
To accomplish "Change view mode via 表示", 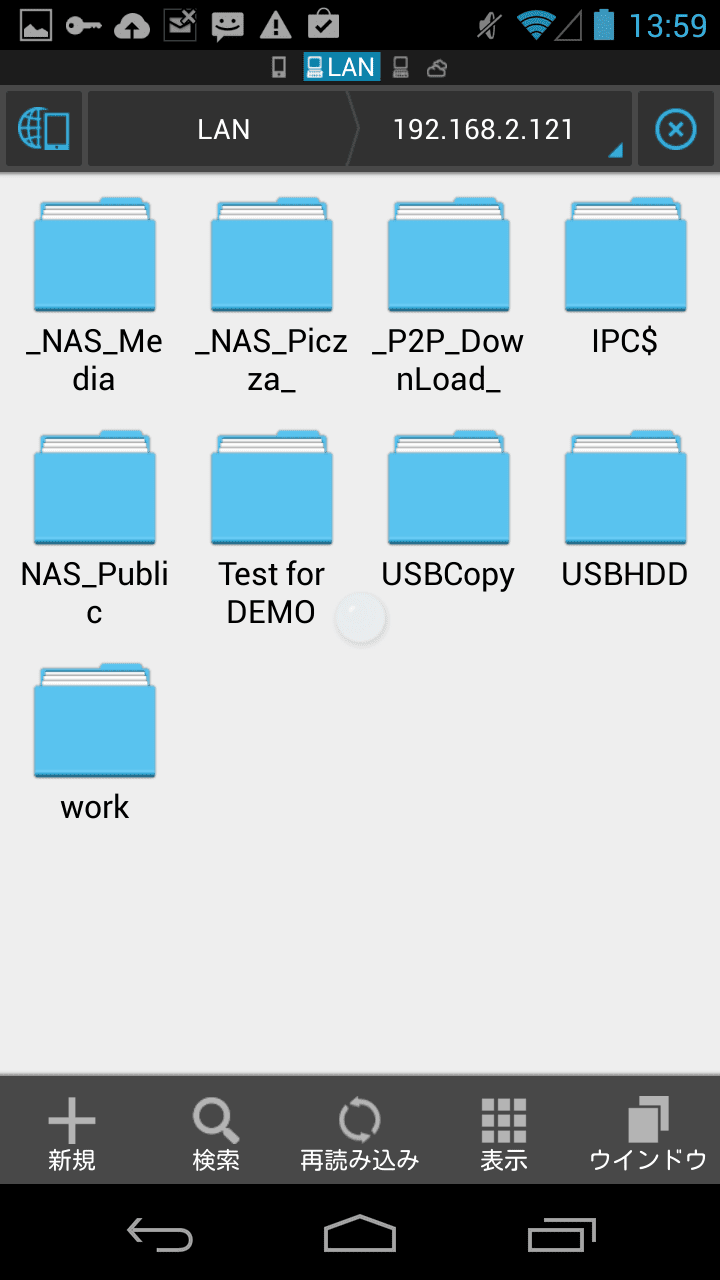I will (504, 1132).
